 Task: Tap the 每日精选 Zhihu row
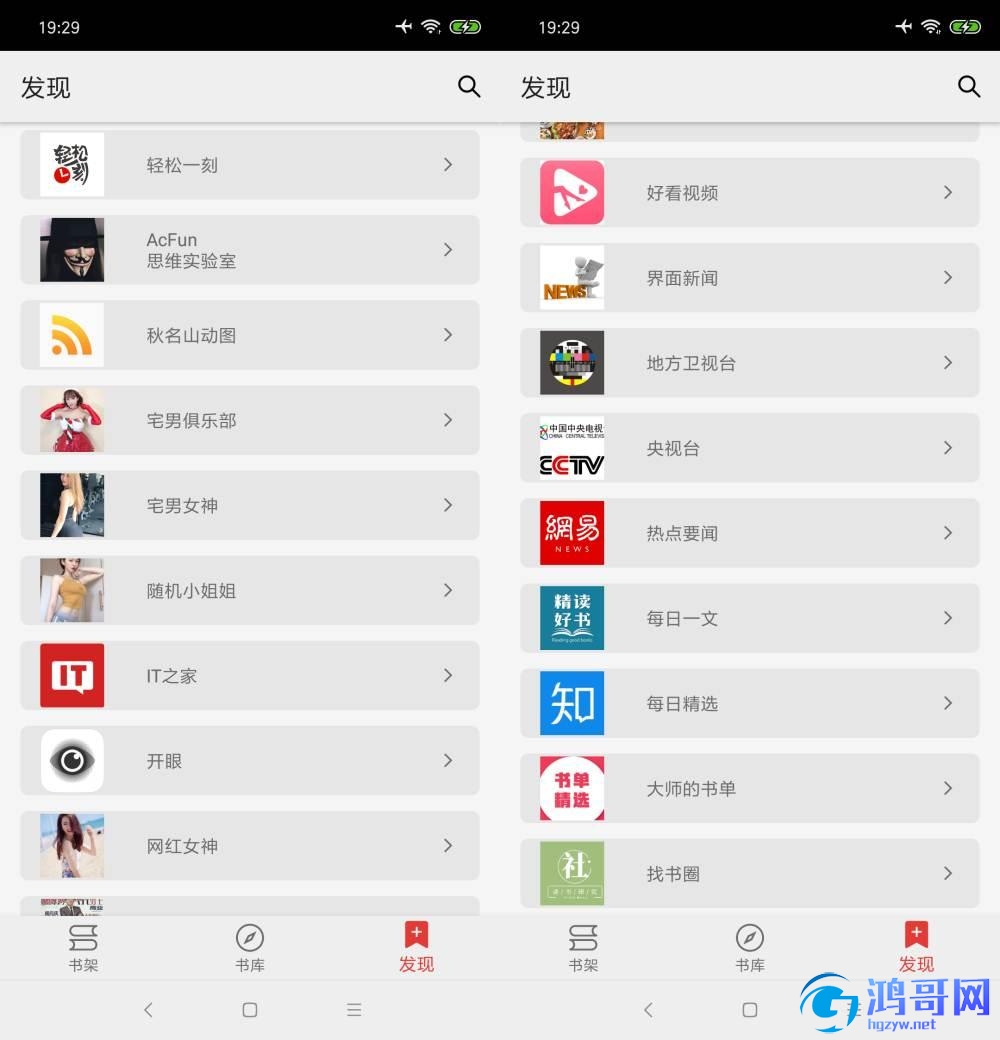coord(750,702)
